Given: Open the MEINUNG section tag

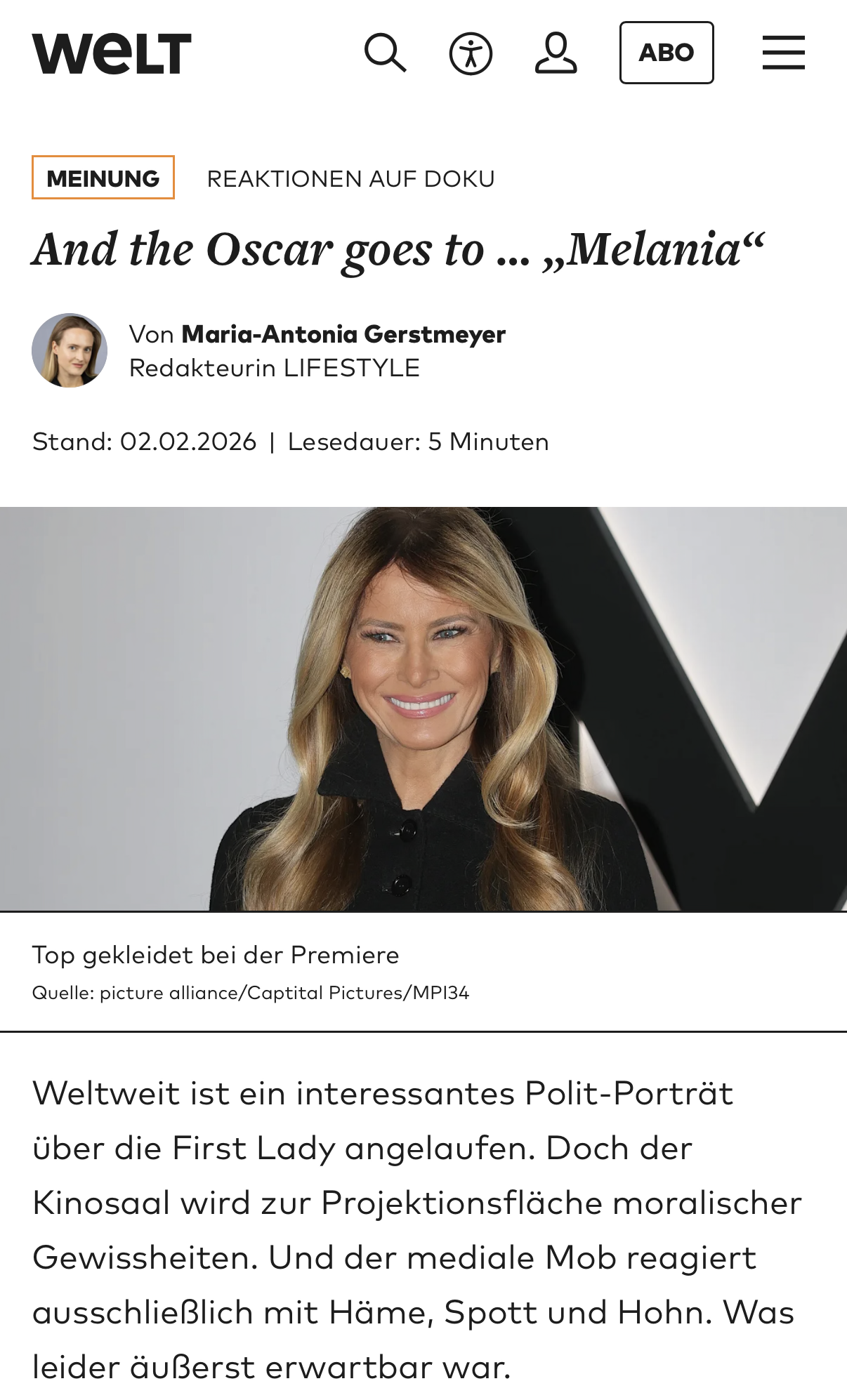Looking at the screenshot, I should 103,178.
